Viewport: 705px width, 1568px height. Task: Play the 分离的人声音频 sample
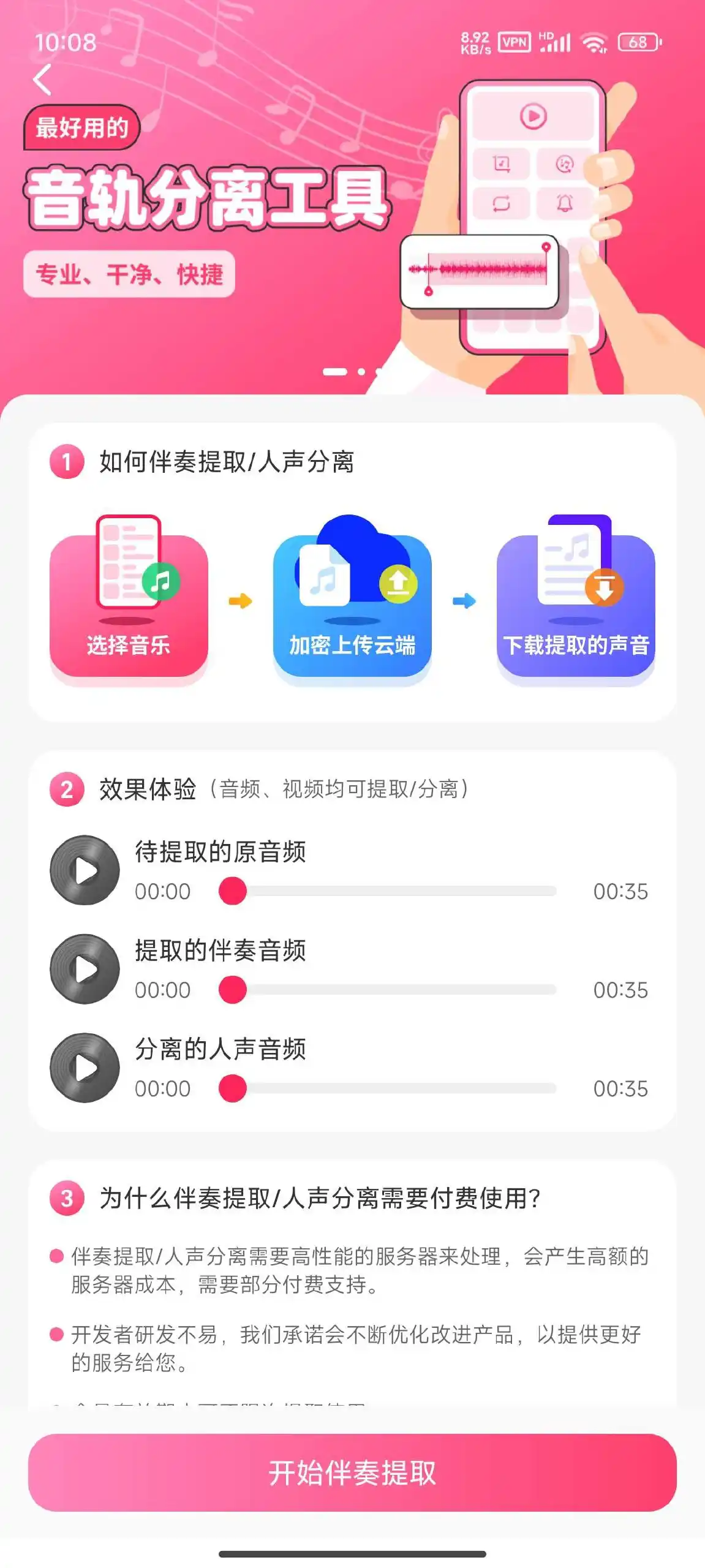85,1068
